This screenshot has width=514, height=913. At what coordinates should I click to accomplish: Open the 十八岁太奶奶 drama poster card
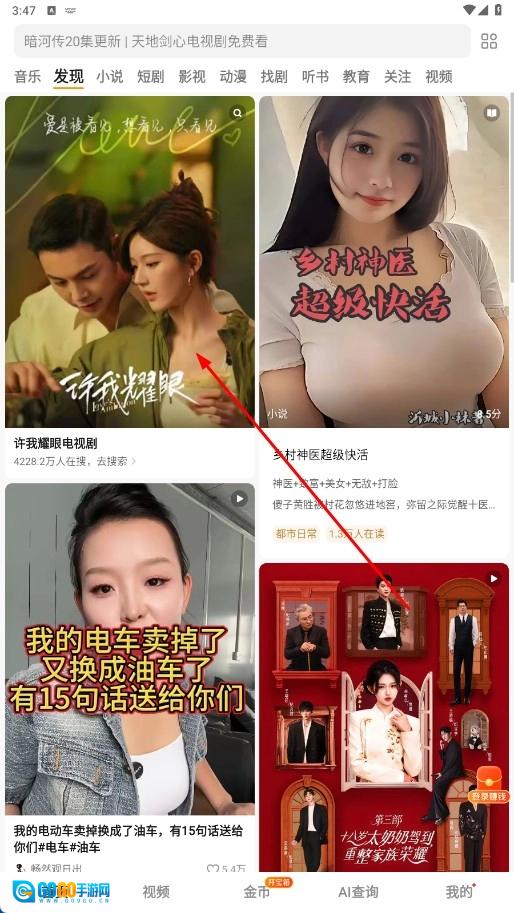(384, 717)
